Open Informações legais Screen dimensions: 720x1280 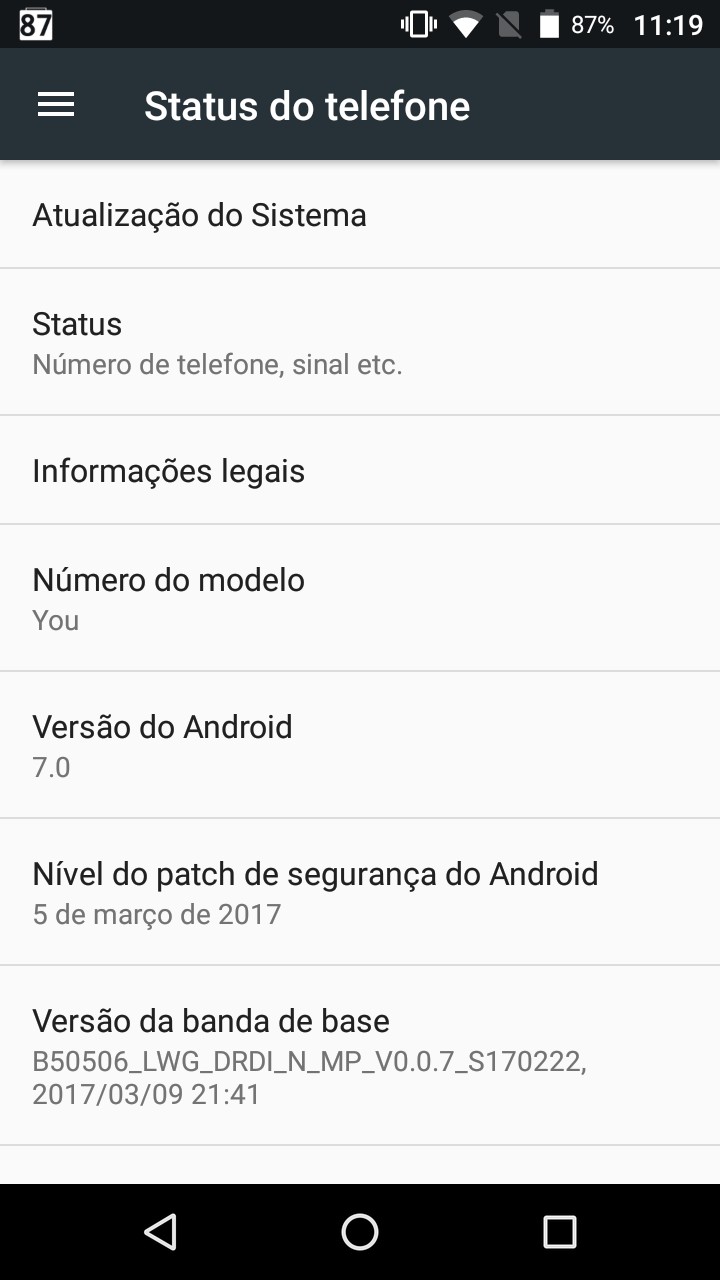pos(360,470)
